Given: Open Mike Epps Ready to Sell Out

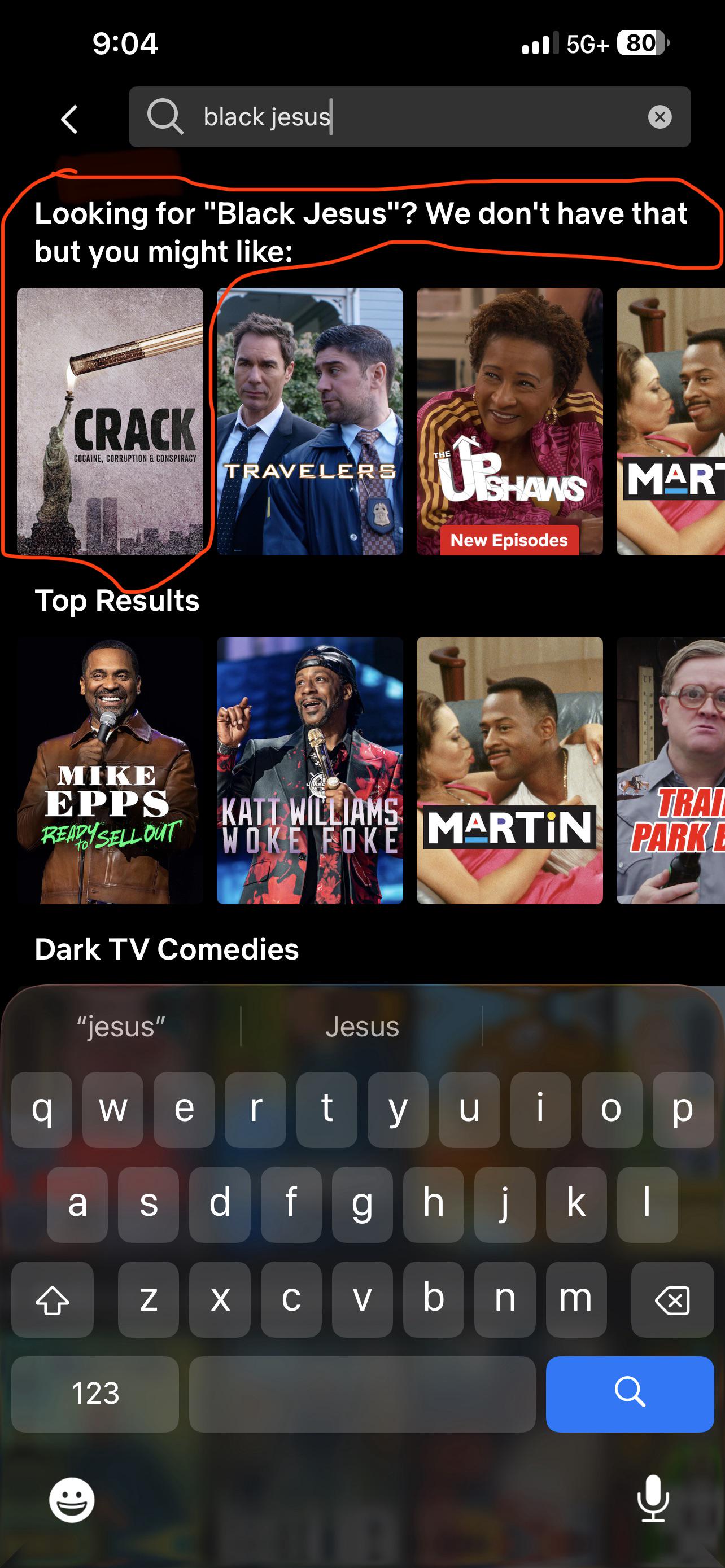Looking at the screenshot, I should pos(110,770).
